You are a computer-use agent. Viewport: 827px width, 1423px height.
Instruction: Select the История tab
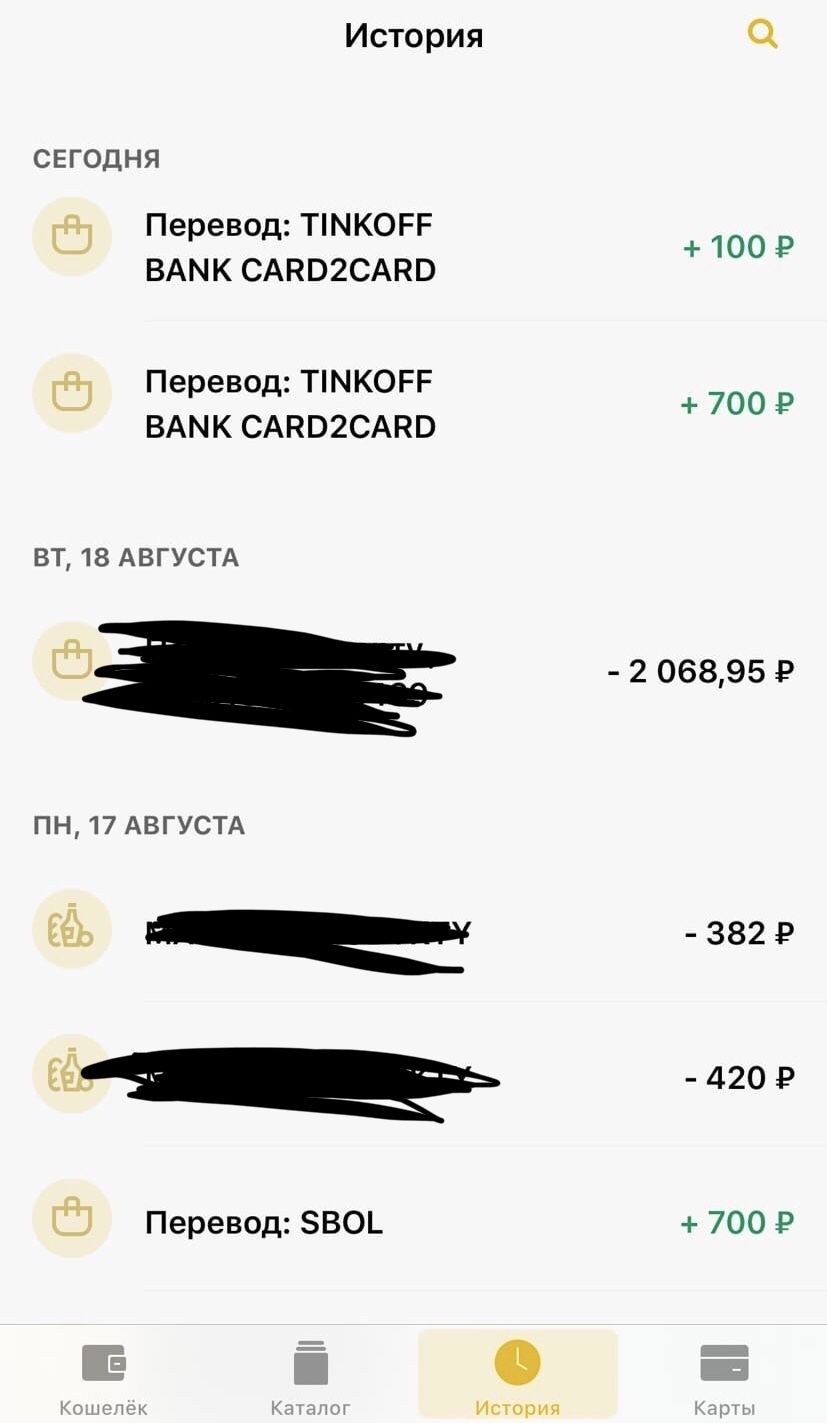(x=517, y=1378)
